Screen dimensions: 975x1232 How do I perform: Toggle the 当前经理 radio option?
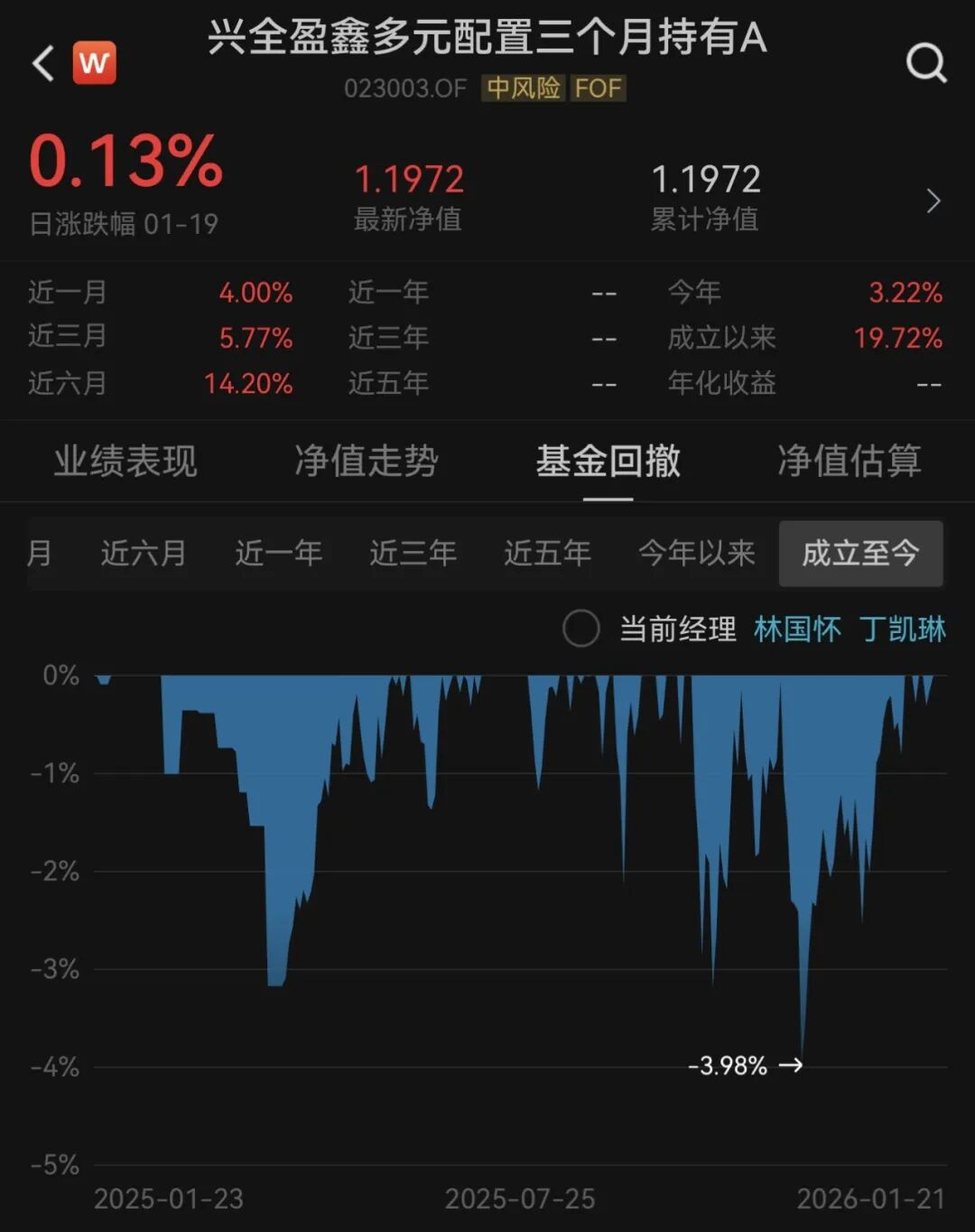pos(581,629)
